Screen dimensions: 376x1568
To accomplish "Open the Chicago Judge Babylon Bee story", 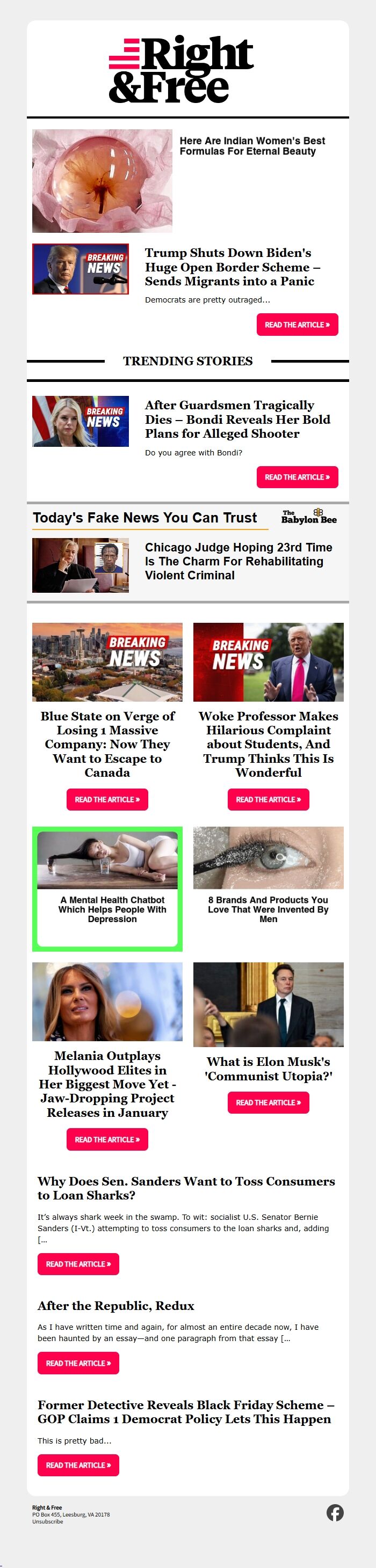I will [238, 561].
